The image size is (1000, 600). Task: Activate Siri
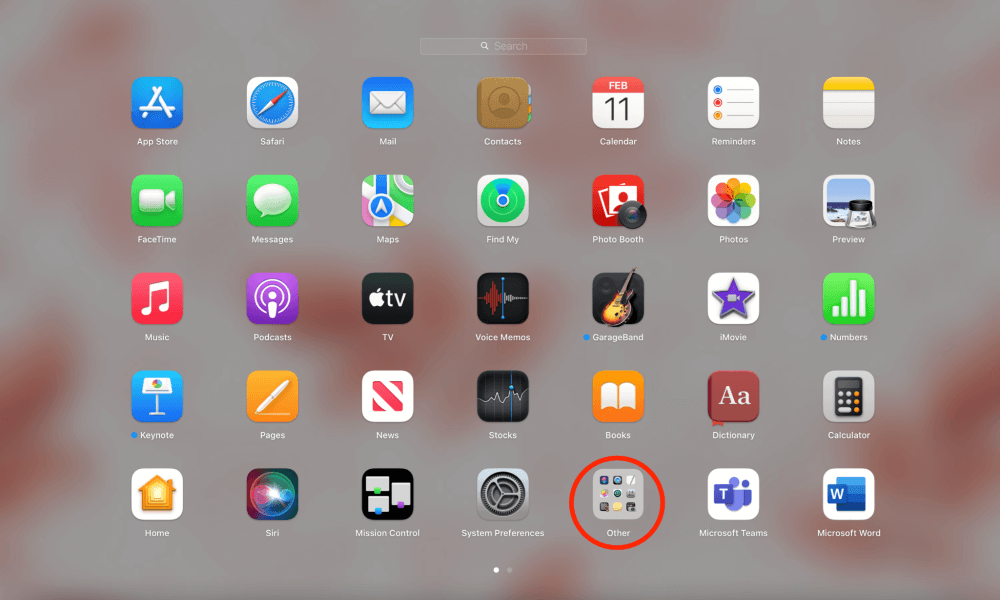[272, 495]
